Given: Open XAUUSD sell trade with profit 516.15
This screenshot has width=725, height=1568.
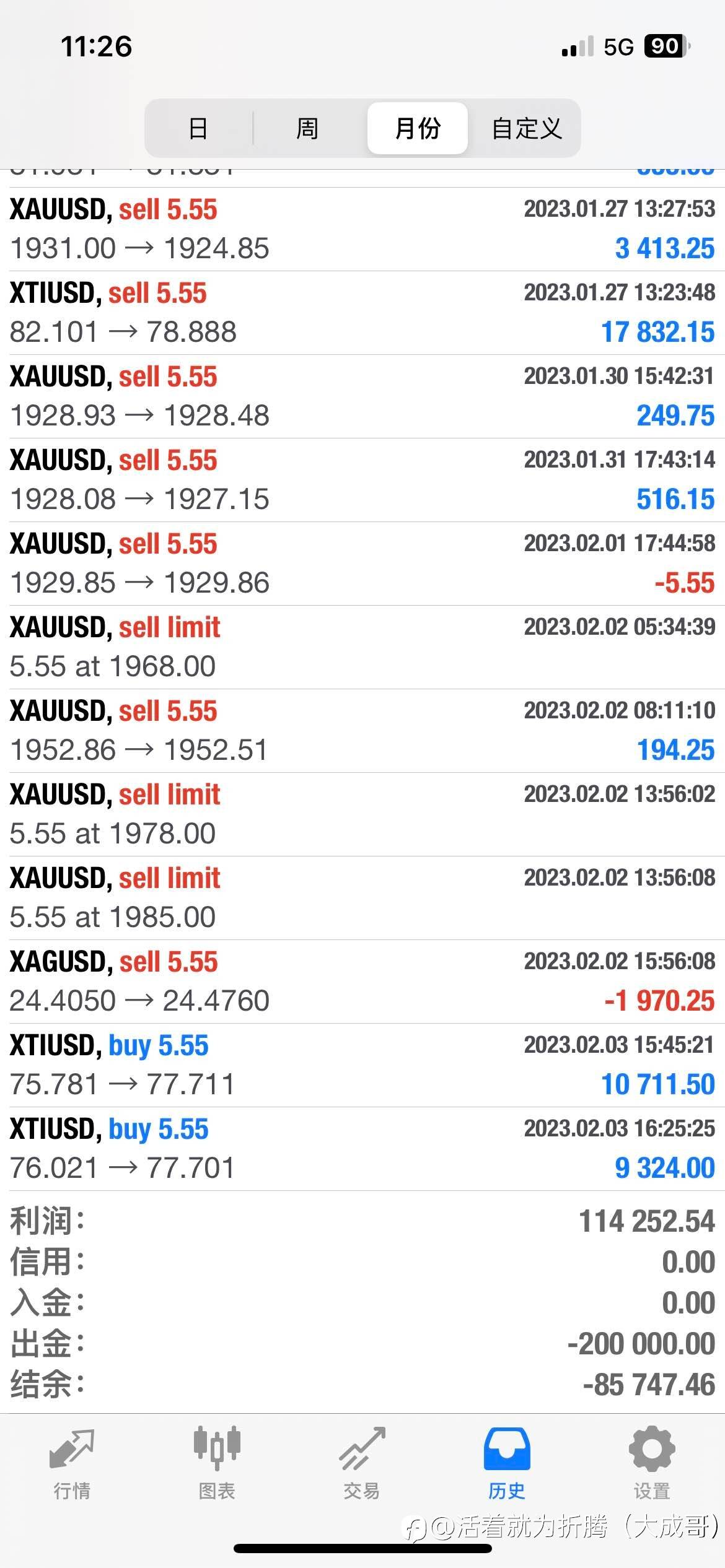Looking at the screenshot, I should 362,480.
